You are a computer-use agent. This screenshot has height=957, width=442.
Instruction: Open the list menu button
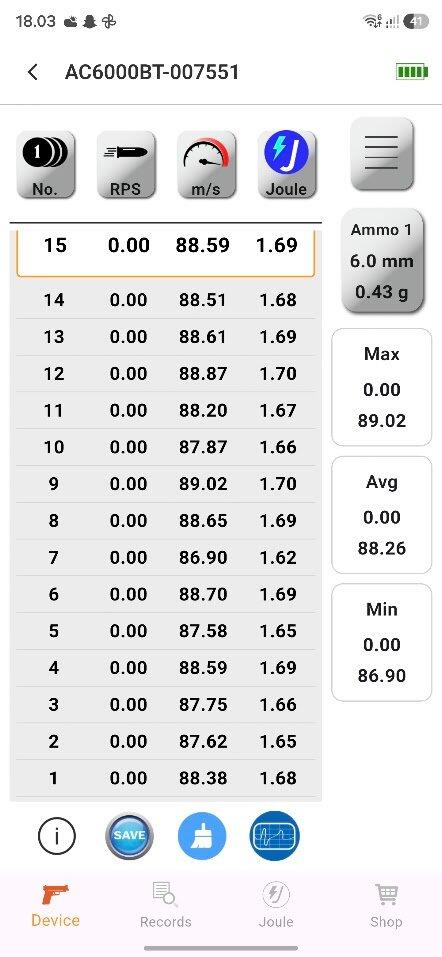click(x=382, y=154)
